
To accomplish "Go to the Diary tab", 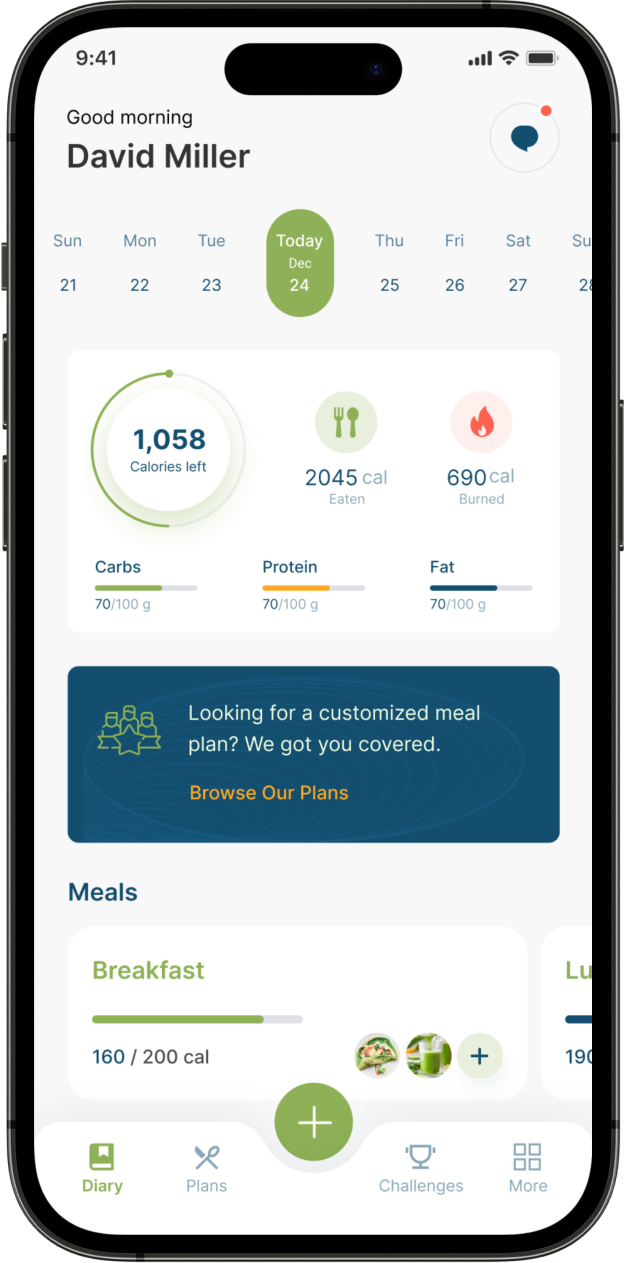I will click(x=102, y=1169).
